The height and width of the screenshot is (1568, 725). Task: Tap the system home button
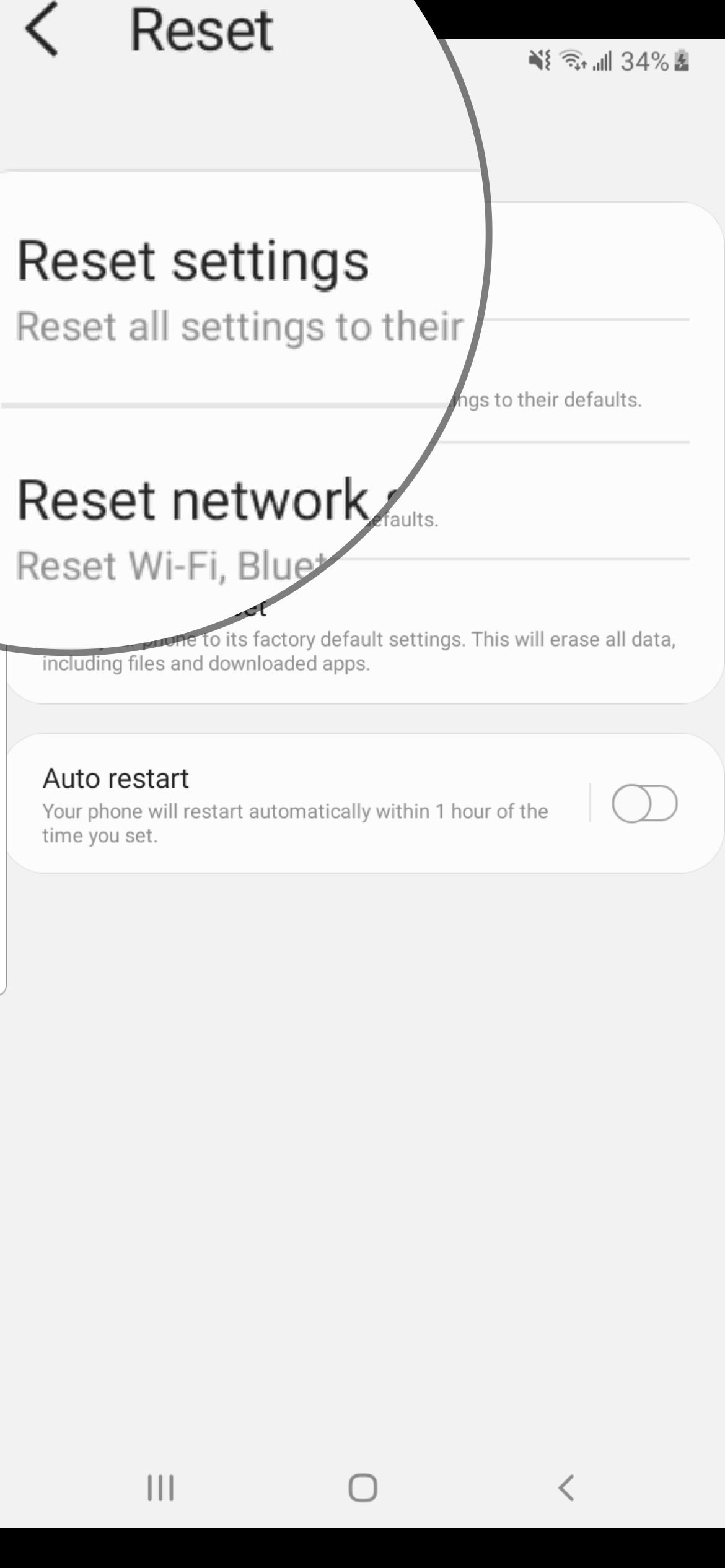click(362, 1487)
